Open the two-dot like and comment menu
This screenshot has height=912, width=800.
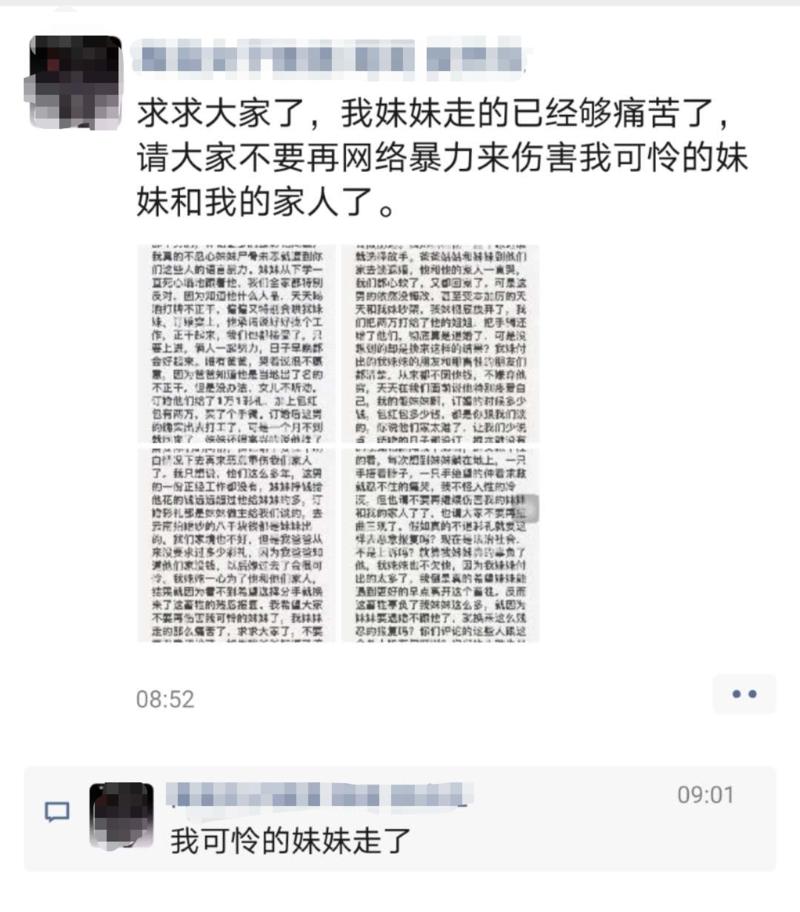click(744, 693)
